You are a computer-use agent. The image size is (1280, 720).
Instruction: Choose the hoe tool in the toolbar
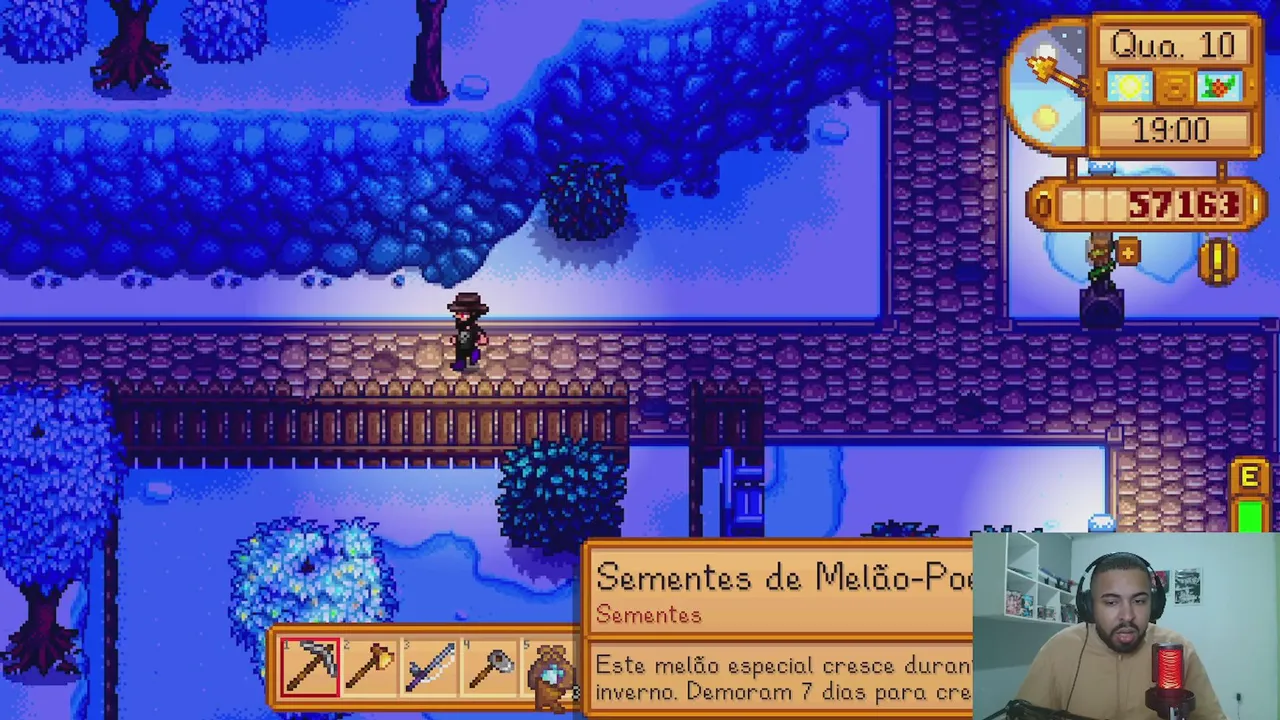(x=491, y=667)
